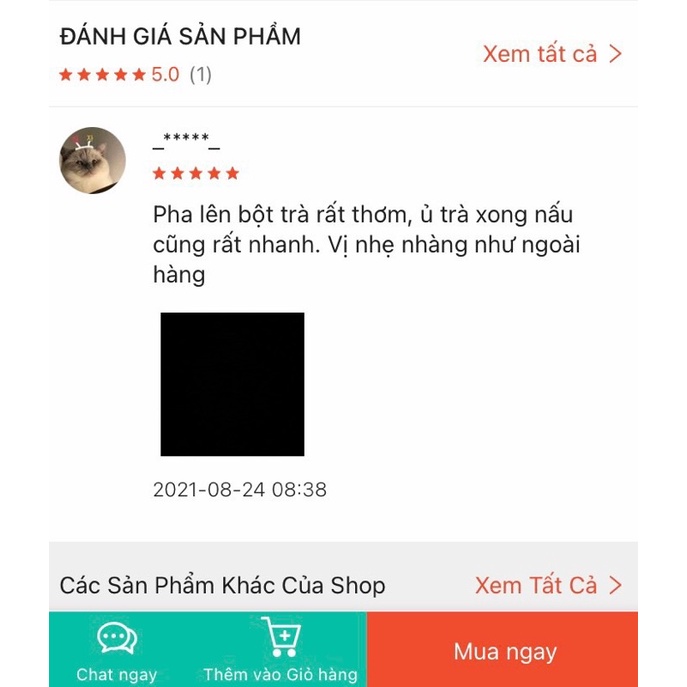Tap Mua ngay to buy now
The width and height of the screenshot is (687, 687).
504,651
